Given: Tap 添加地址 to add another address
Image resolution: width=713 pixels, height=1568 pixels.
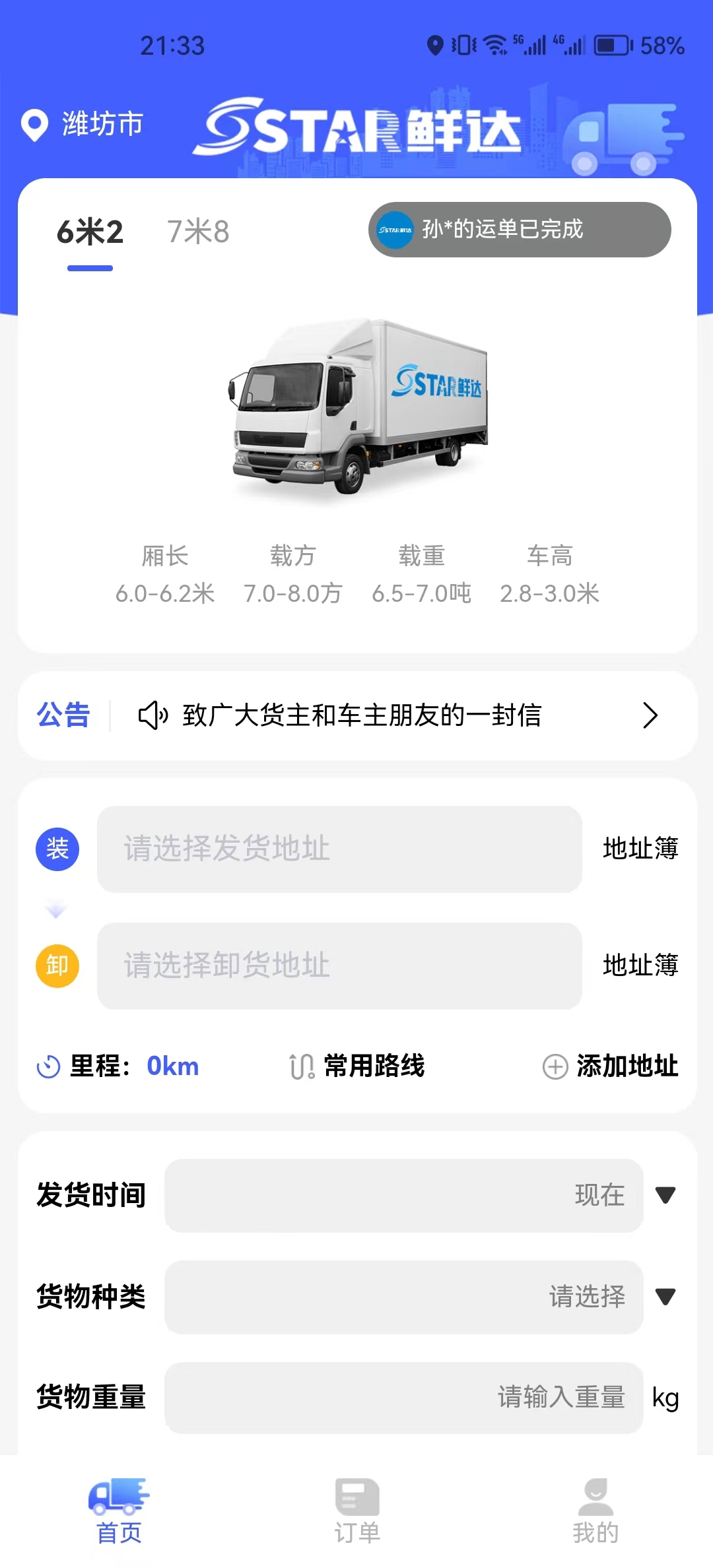Looking at the screenshot, I should pos(611,1066).
